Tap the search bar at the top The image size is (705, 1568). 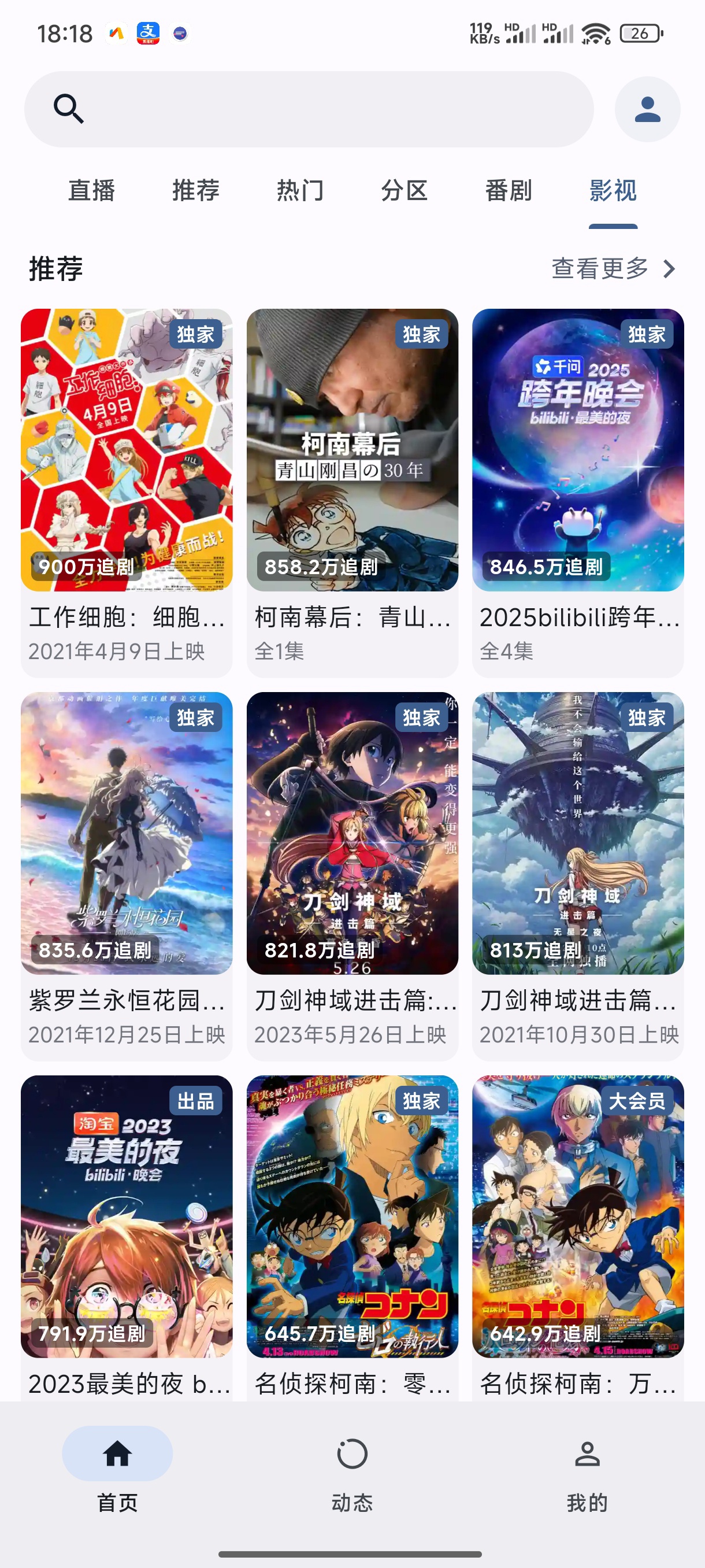coord(309,109)
